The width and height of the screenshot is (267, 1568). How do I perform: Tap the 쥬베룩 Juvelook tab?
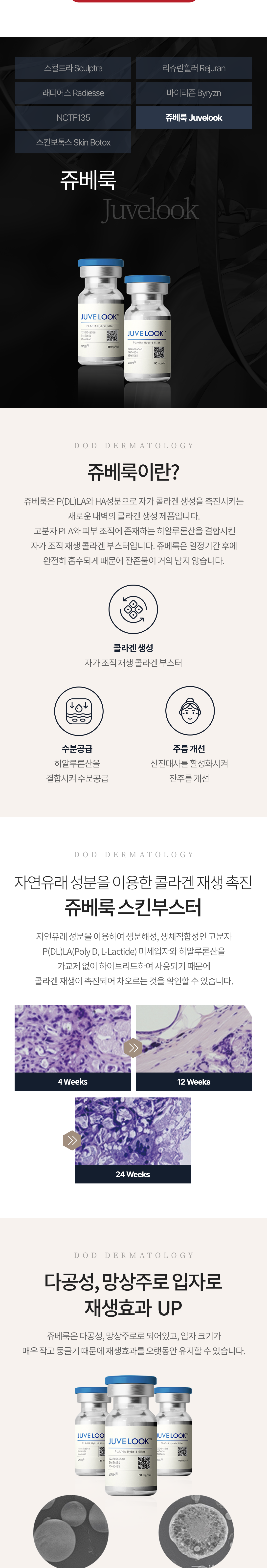click(x=193, y=118)
